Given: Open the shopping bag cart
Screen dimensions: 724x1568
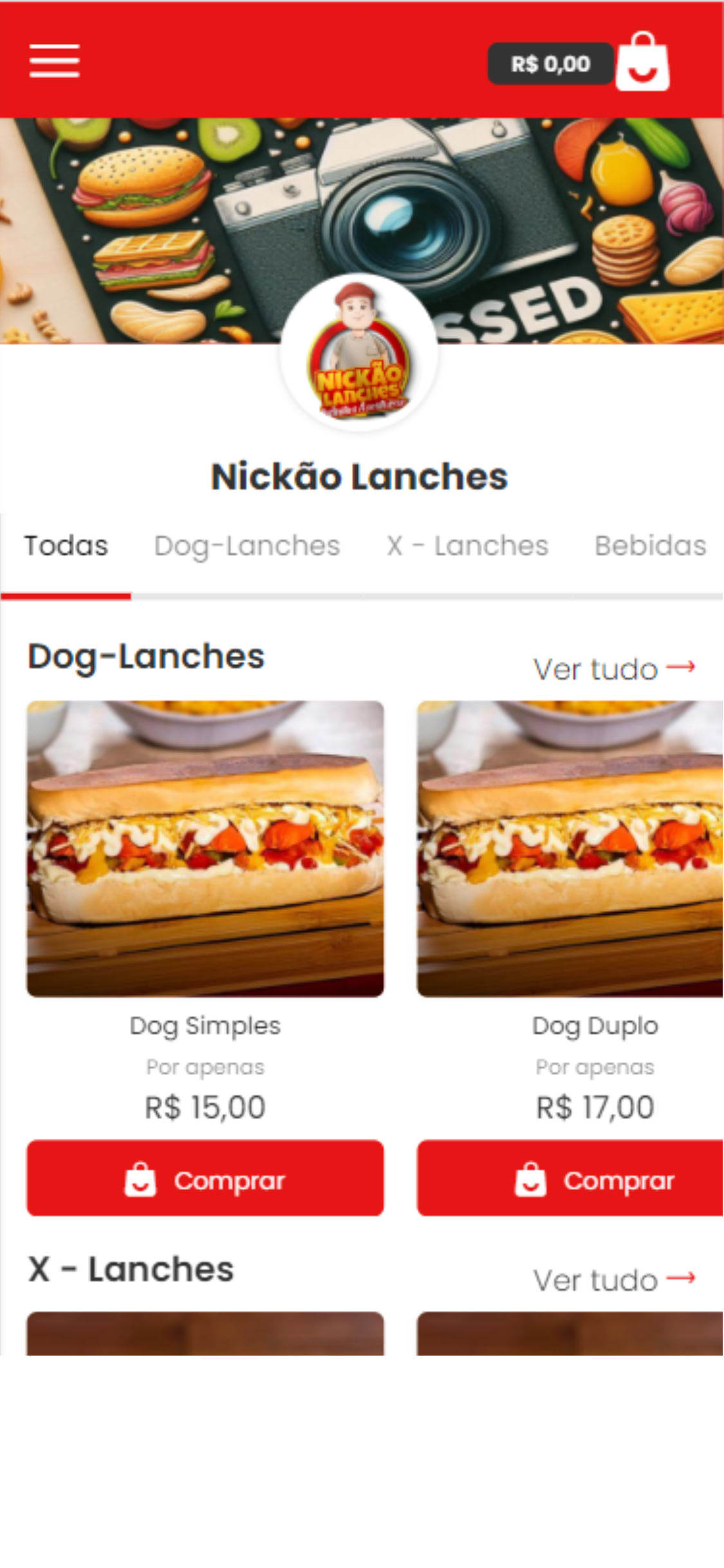Looking at the screenshot, I should (x=642, y=62).
